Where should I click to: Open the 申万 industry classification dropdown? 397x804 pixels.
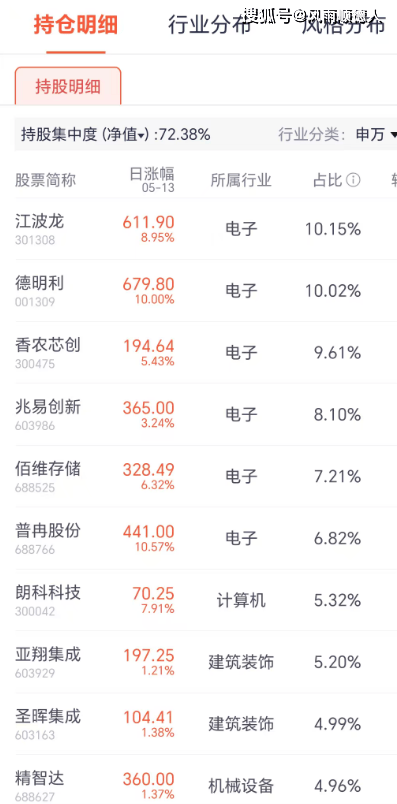(x=376, y=135)
